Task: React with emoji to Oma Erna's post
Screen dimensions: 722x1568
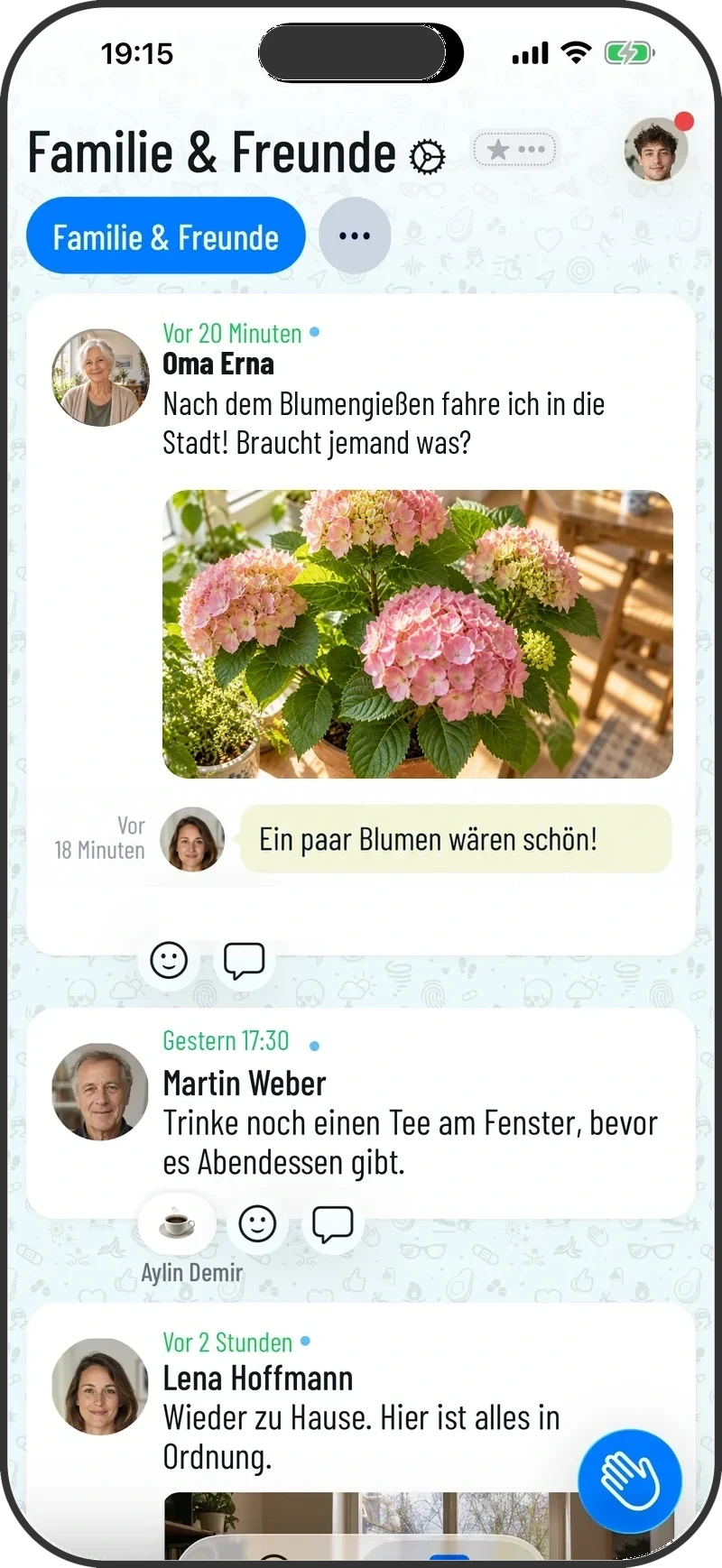Action: pos(169,960)
